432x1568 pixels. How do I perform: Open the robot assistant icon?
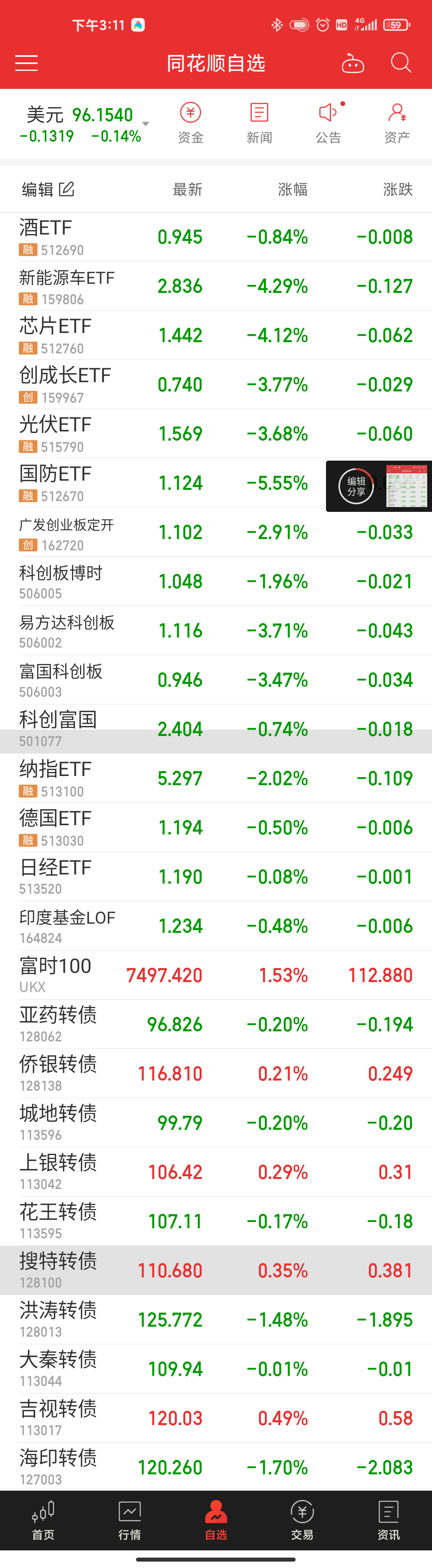[352, 63]
